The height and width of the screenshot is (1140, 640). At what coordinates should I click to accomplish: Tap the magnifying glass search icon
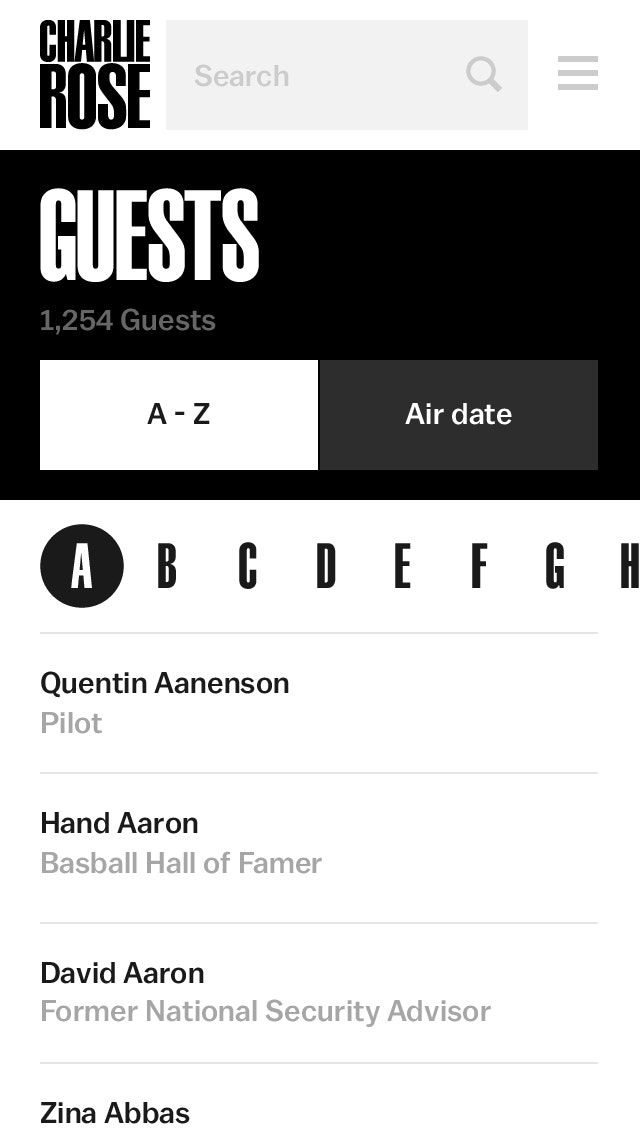pyautogui.click(x=484, y=74)
